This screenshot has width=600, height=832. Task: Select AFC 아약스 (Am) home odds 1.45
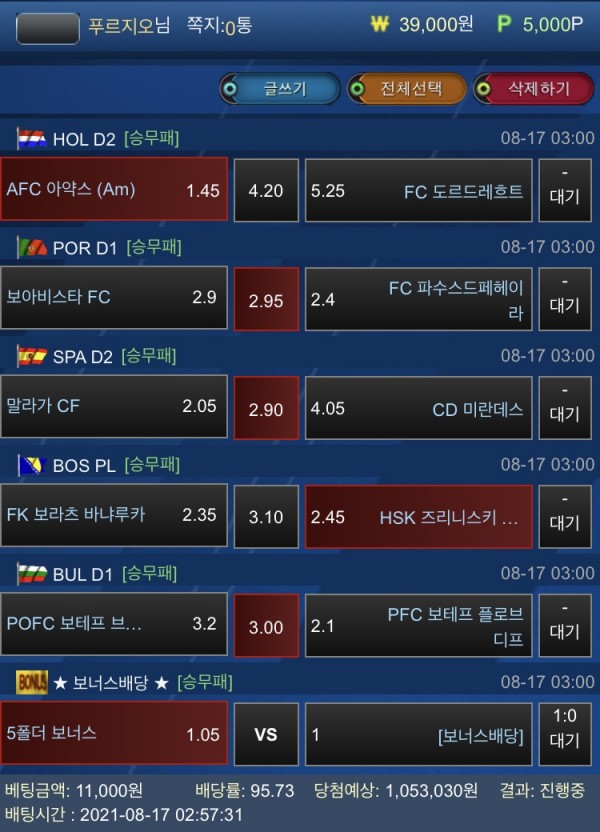click(114, 189)
